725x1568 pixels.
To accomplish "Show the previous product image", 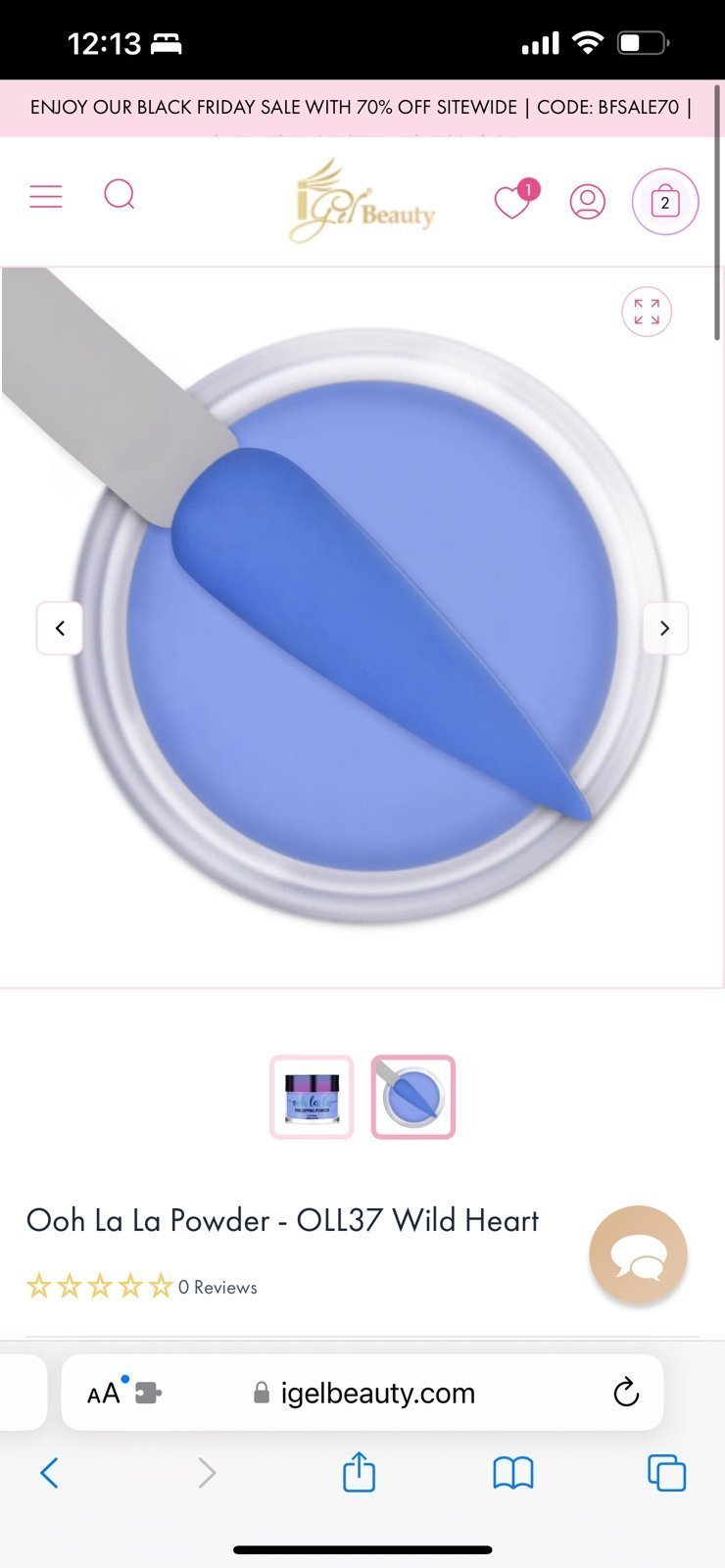I will coord(60,628).
